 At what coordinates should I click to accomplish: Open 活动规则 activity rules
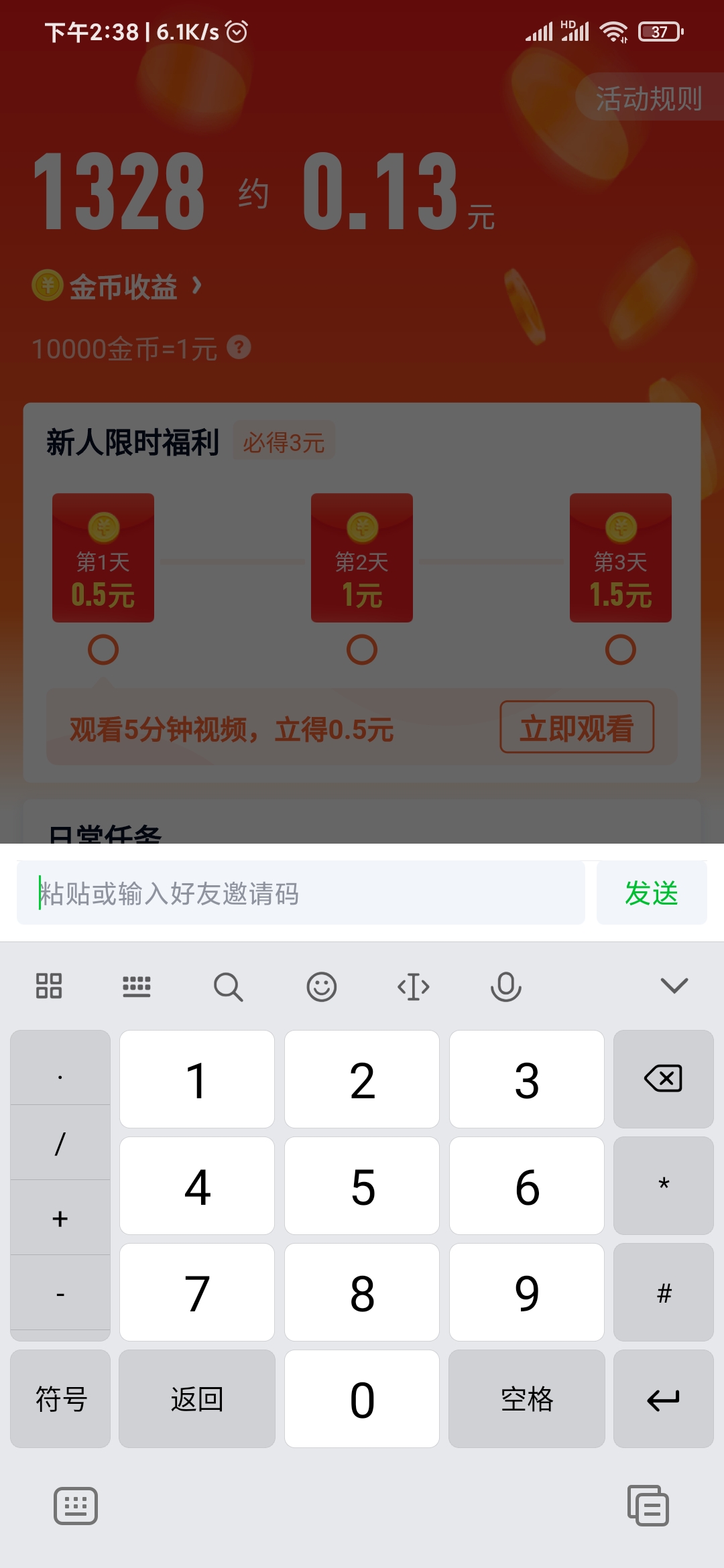coord(649,99)
